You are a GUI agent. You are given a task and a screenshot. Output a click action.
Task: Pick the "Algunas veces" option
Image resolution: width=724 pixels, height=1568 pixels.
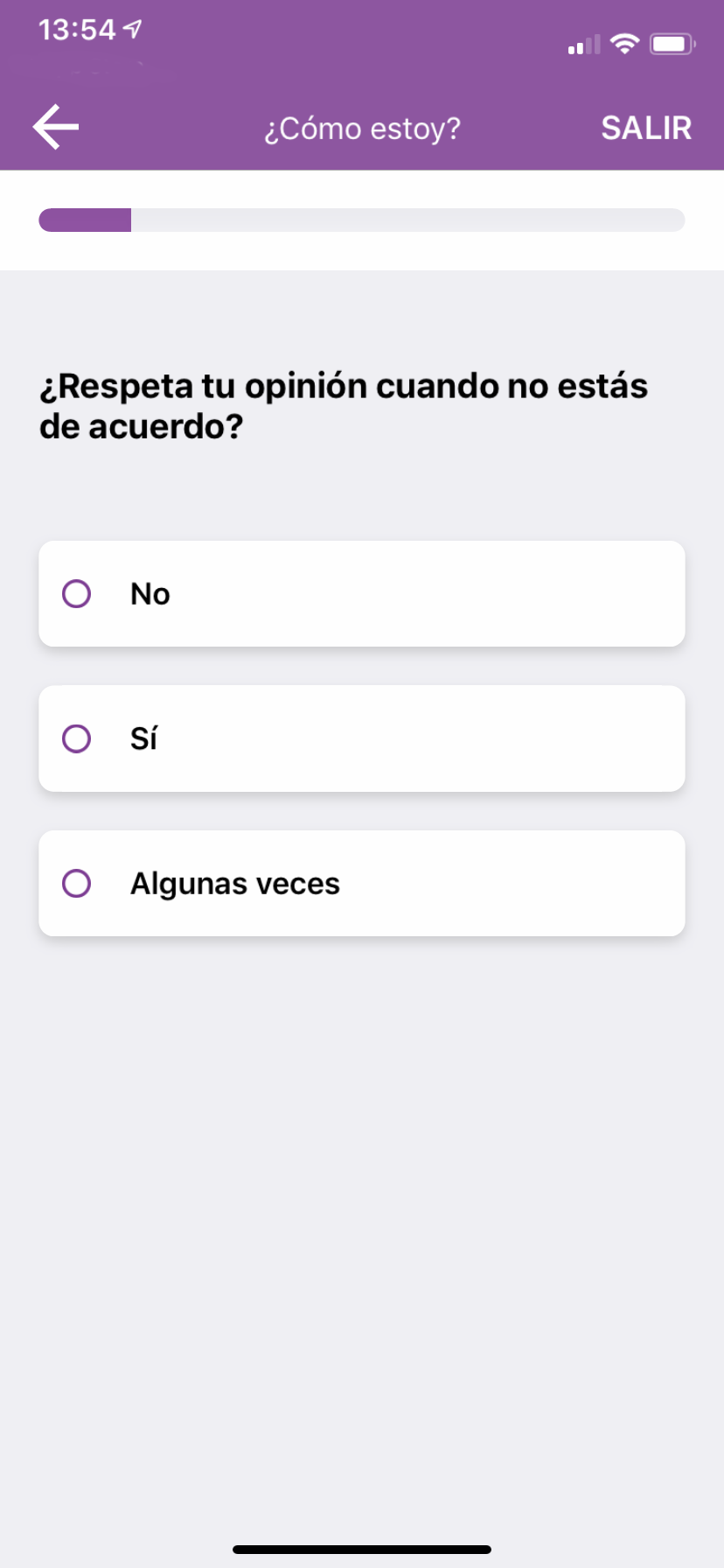point(361,884)
